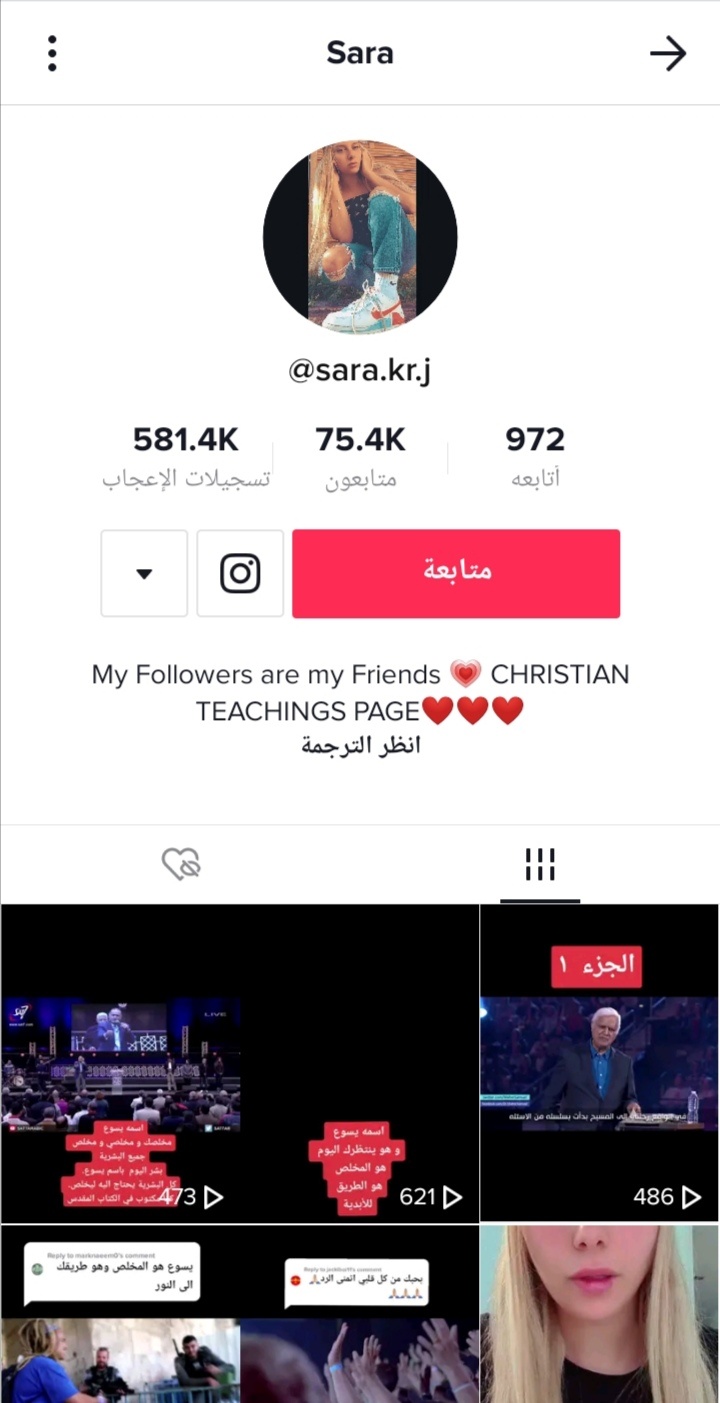Play the video with 621 views
This screenshot has width=720, height=1403.
pyautogui.click(x=360, y=1063)
